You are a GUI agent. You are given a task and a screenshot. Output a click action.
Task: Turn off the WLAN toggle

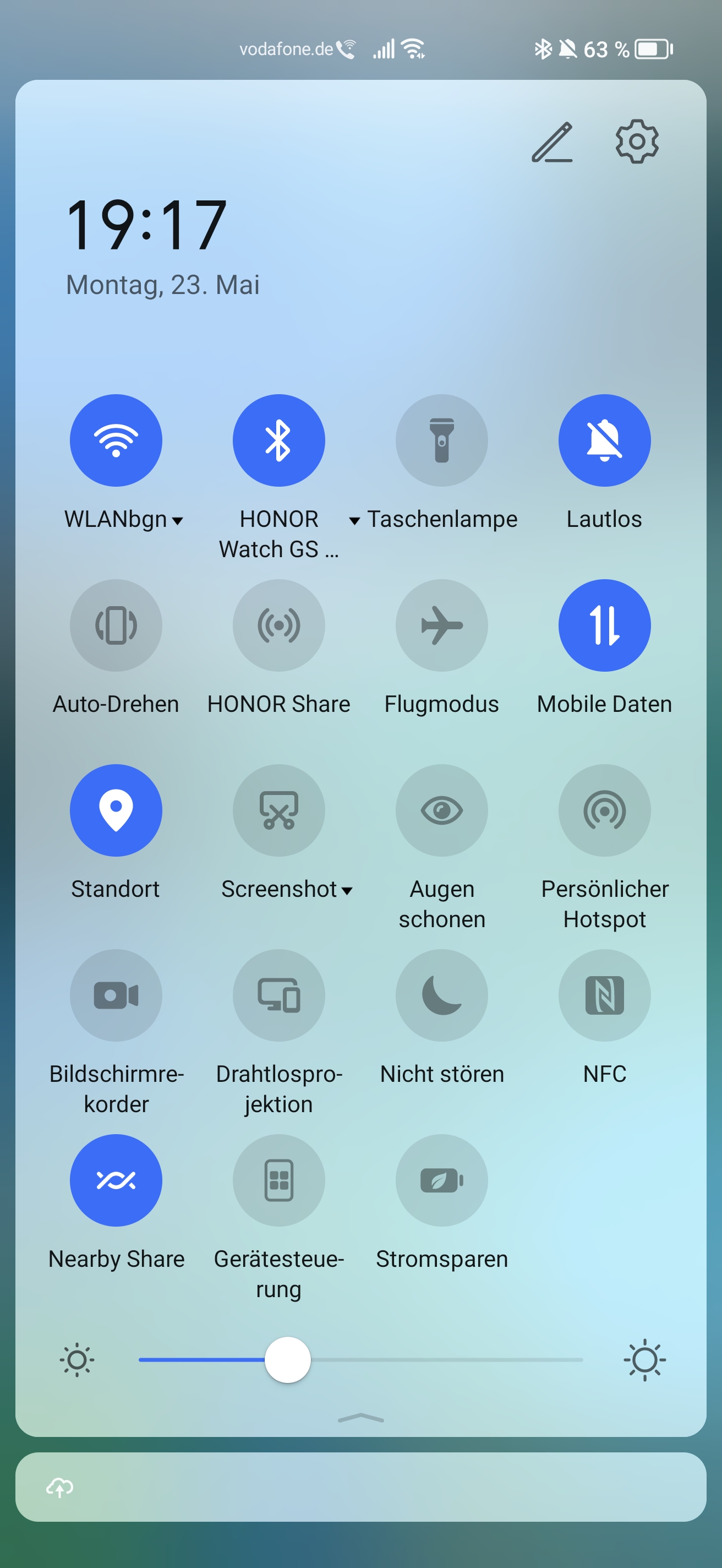(x=116, y=440)
